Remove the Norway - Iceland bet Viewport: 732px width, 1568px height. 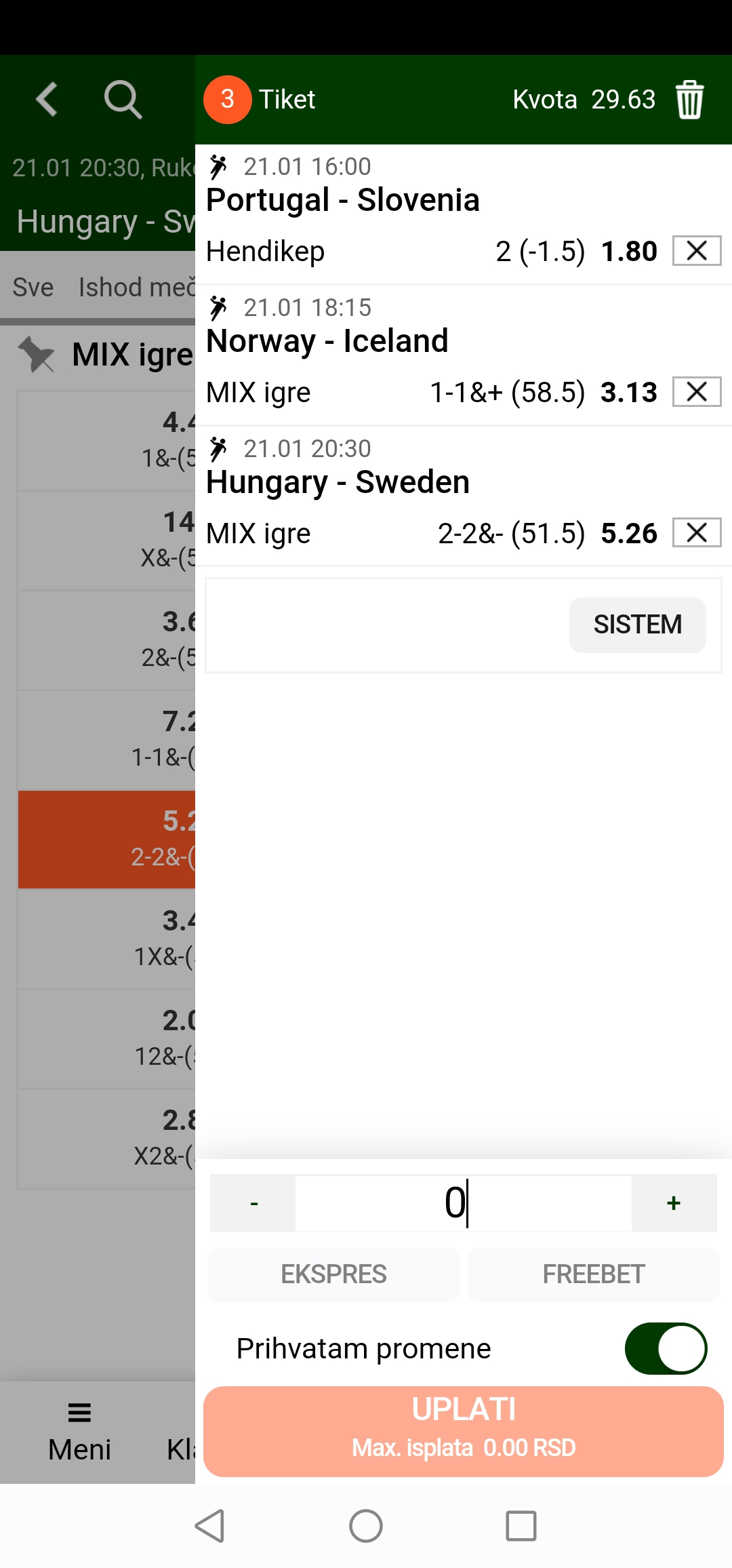697,392
